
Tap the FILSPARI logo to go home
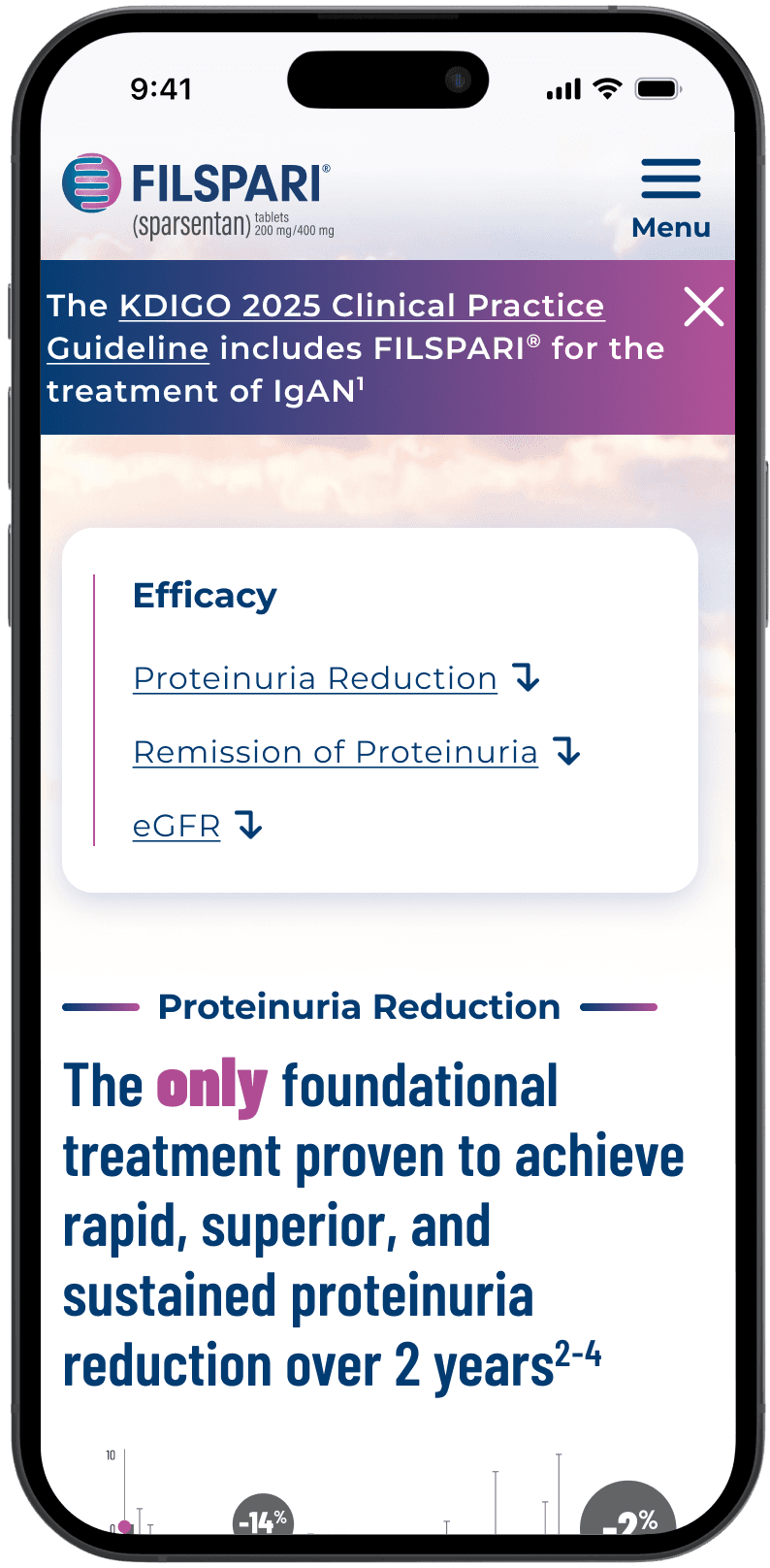[198, 196]
